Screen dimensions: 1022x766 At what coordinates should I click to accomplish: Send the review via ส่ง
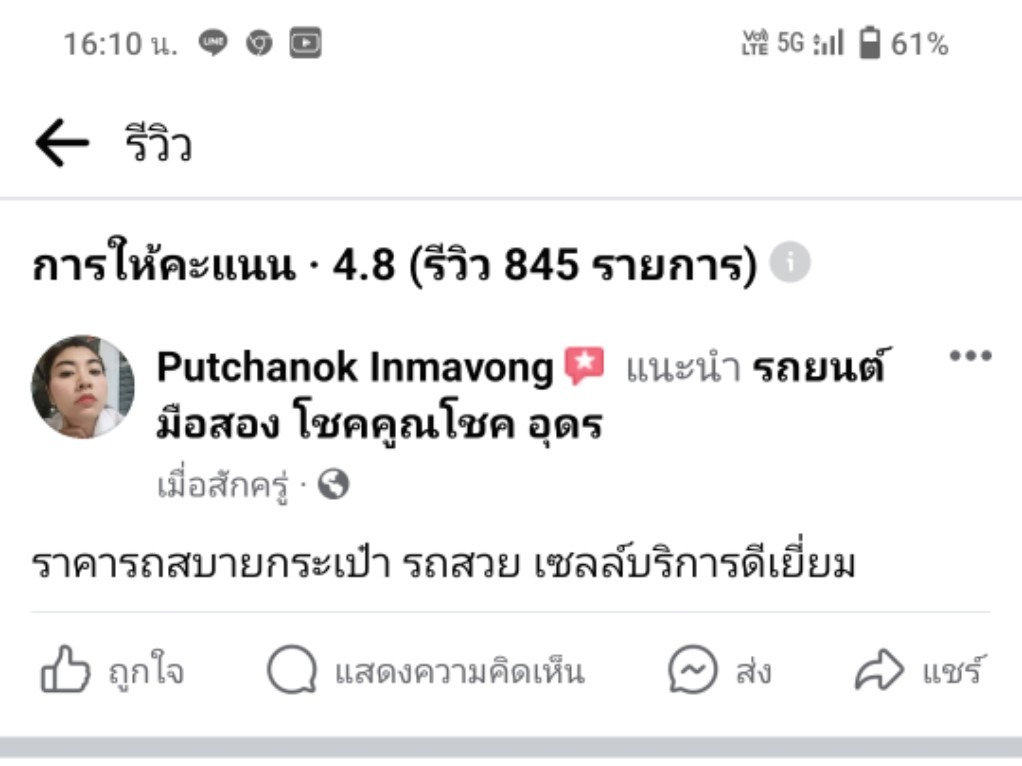click(720, 672)
